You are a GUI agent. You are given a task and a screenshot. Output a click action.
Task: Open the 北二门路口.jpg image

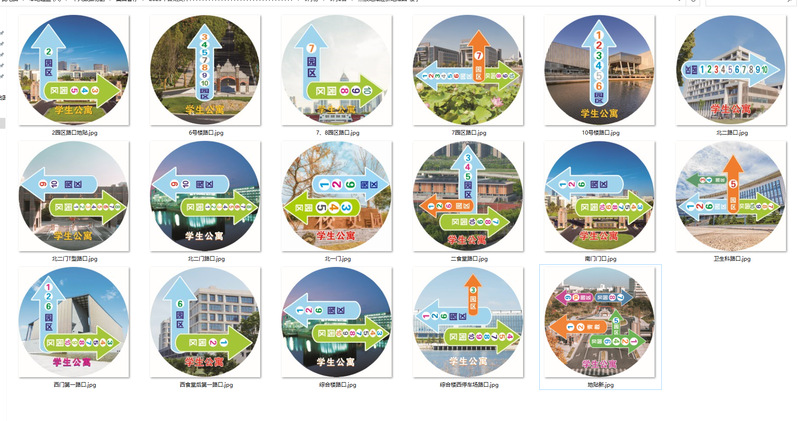205,195
